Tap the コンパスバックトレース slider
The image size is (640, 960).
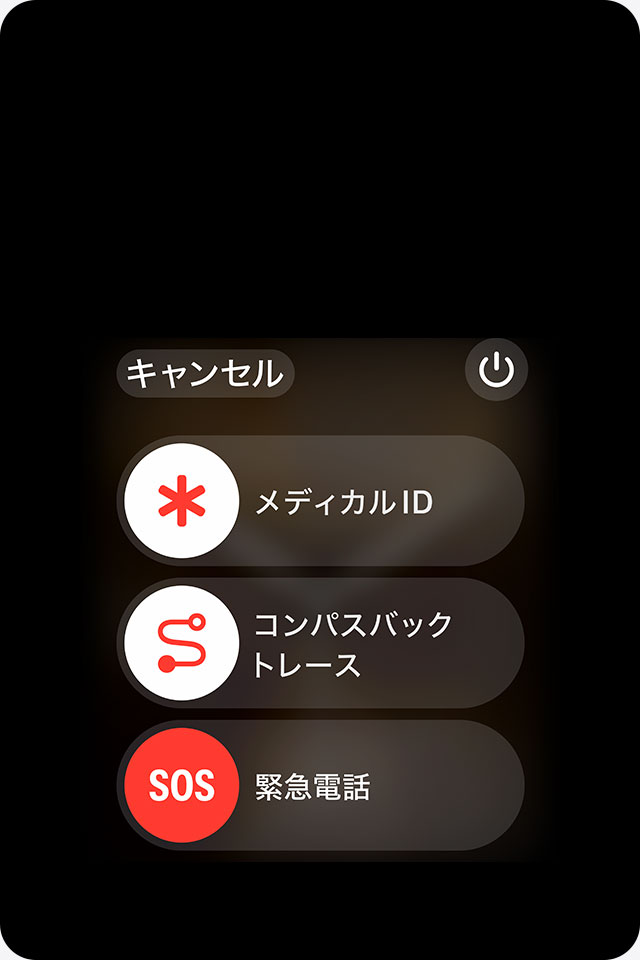[x=182, y=643]
